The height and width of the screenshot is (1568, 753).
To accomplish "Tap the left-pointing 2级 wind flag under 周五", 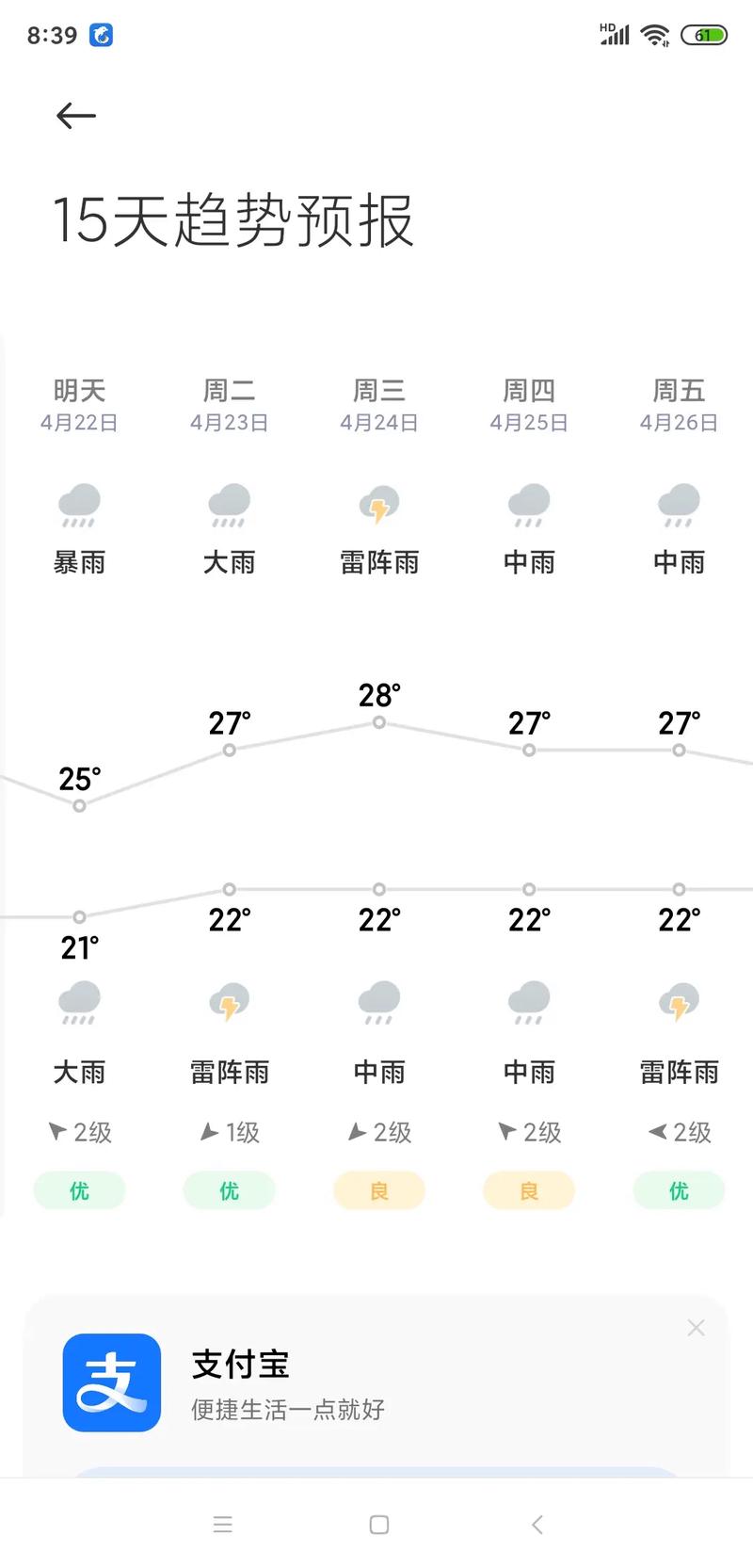I will 679,1132.
